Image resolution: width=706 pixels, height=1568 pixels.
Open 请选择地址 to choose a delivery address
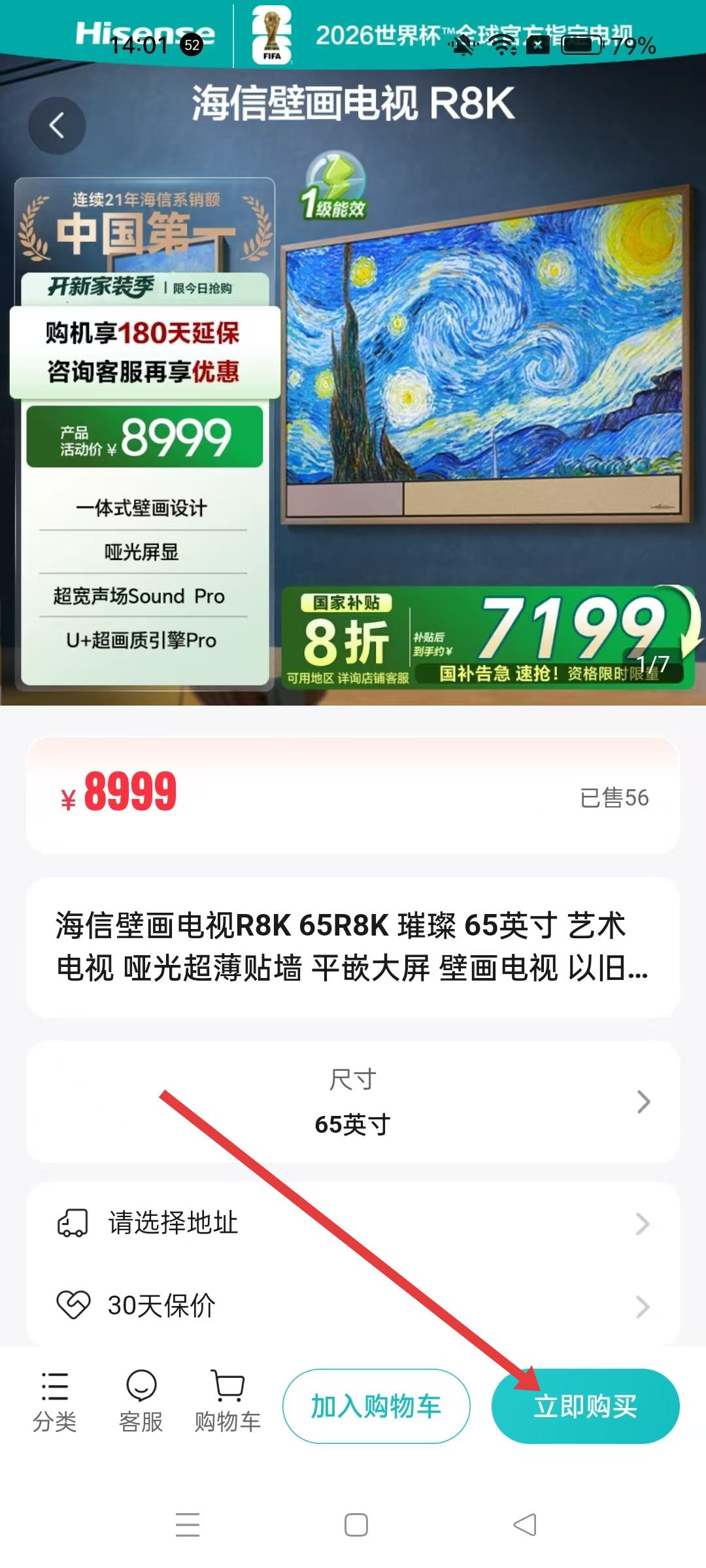[x=353, y=1223]
